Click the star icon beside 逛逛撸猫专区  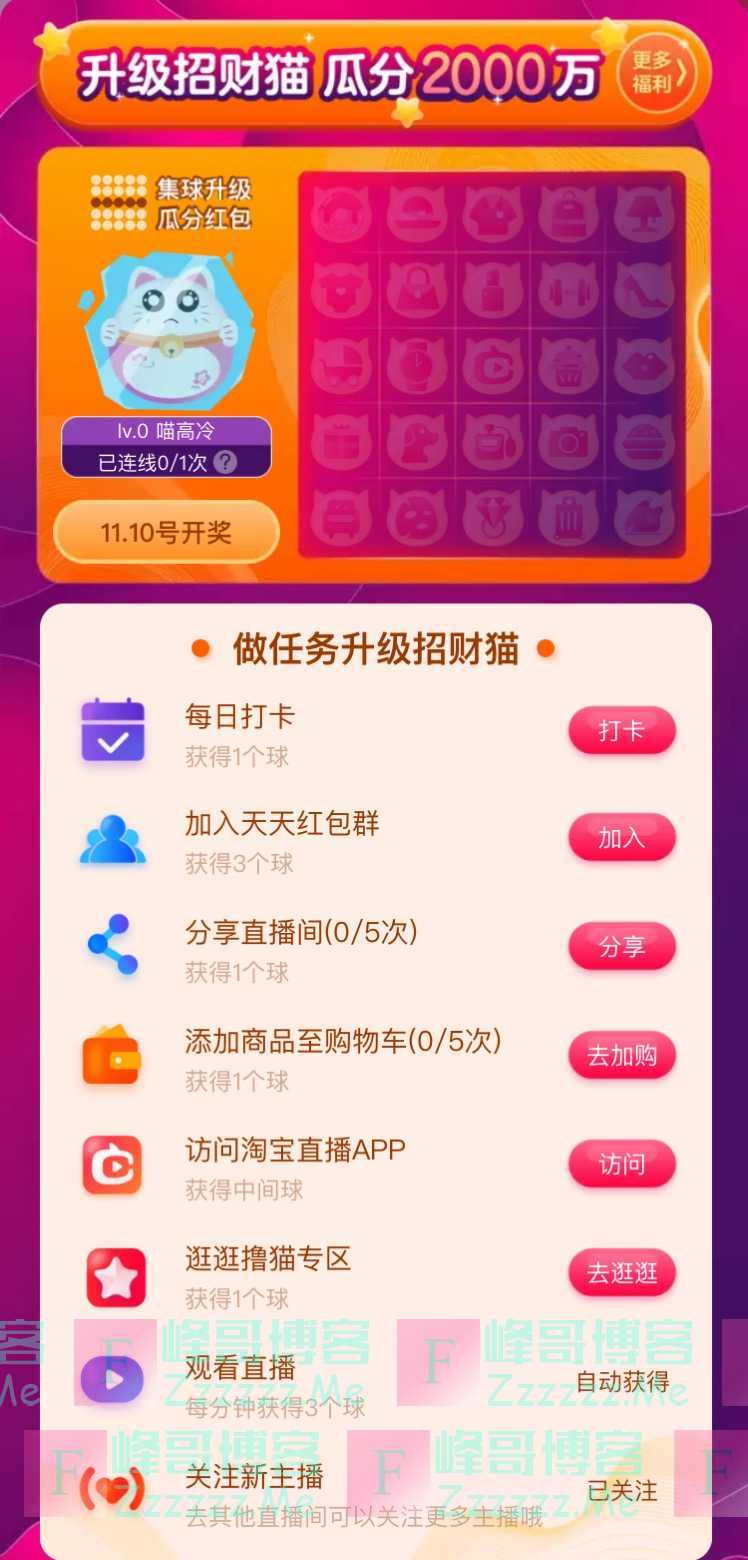(112, 1274)
